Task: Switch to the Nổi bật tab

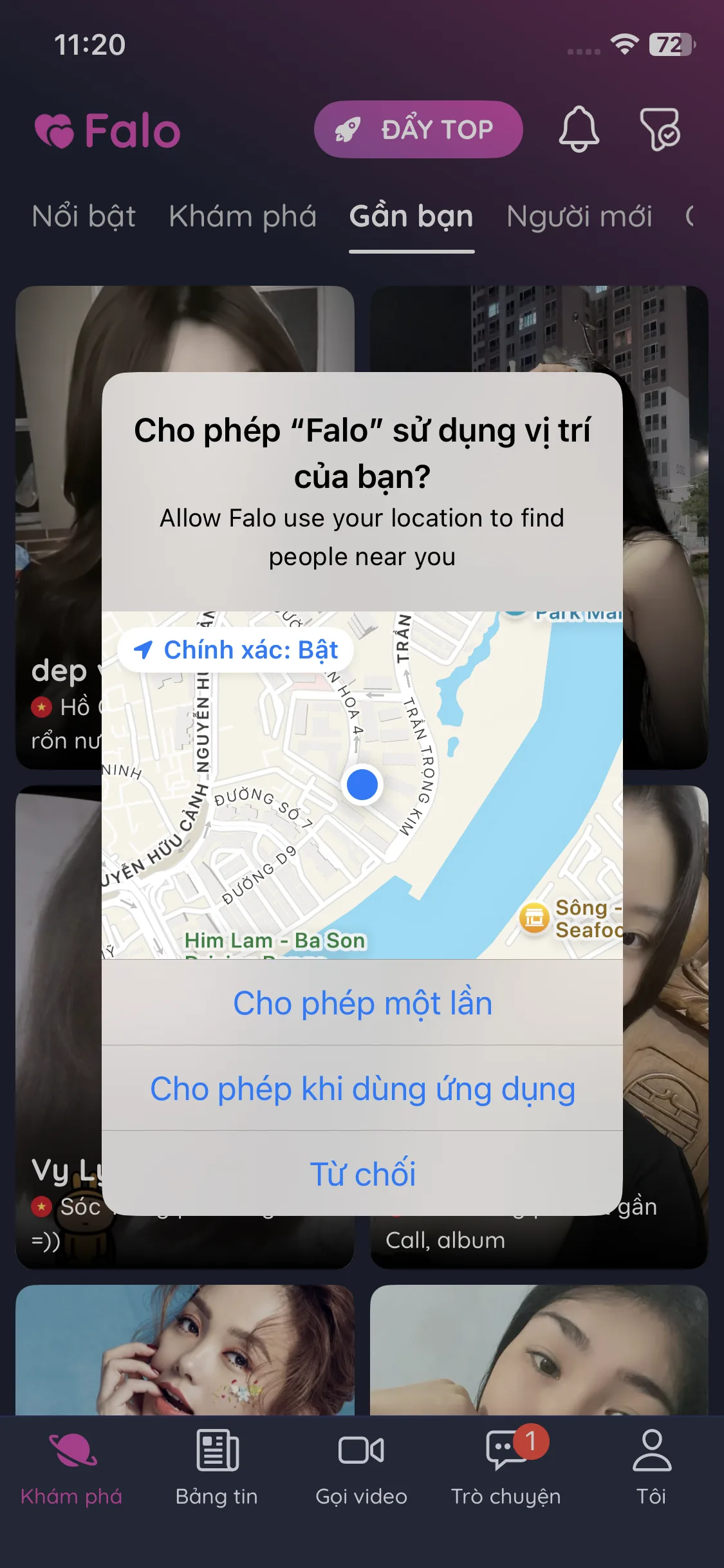Action: (84, 216)
